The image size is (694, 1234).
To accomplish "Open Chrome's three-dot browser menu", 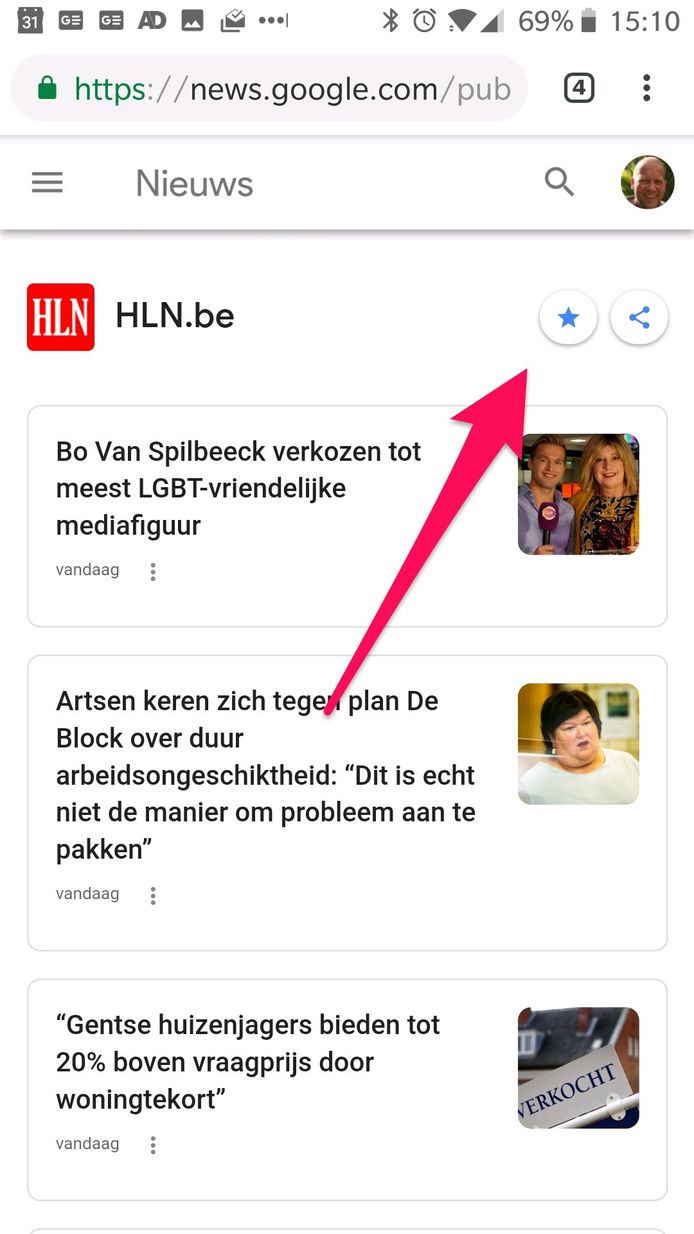I will [647, 88].
